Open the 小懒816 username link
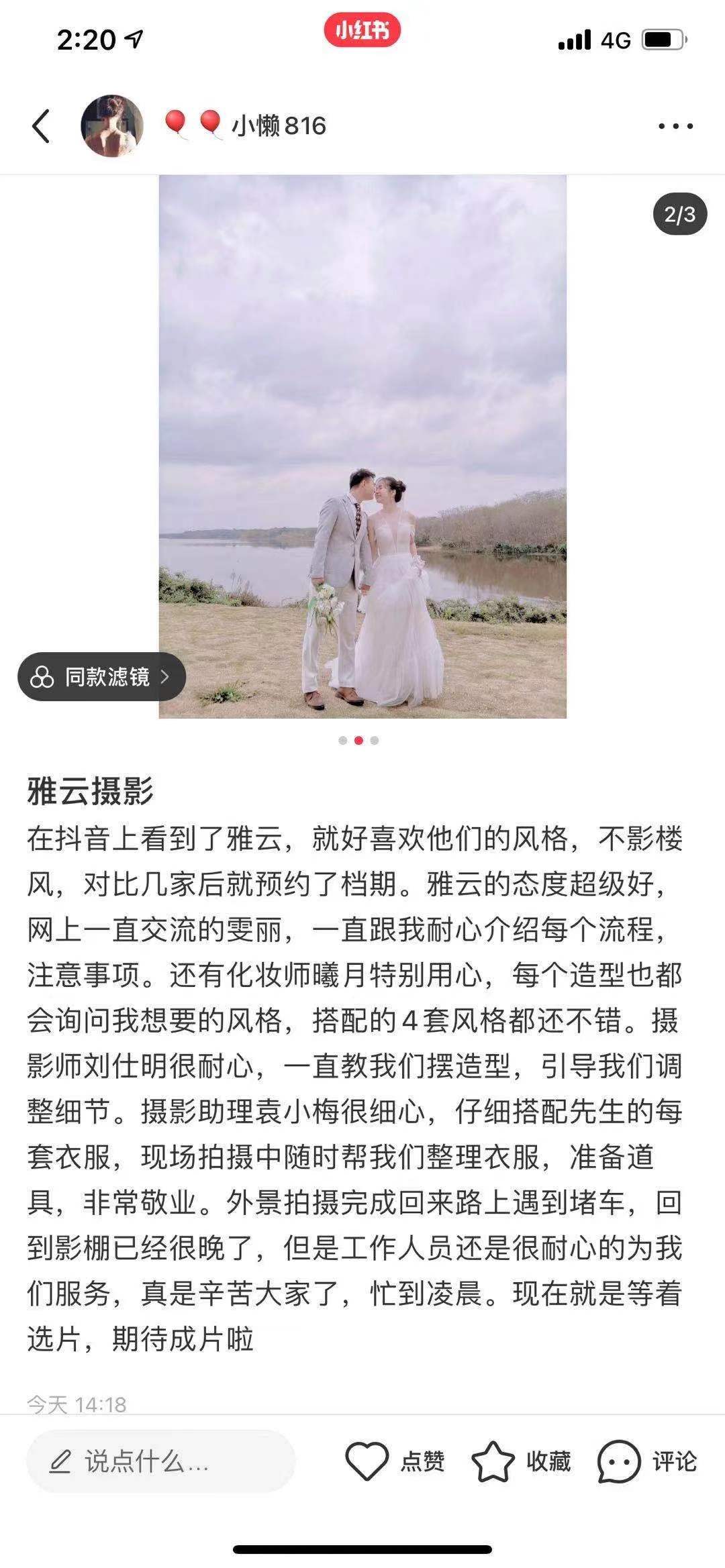725x1568 pixels. (x=279, y=126)
